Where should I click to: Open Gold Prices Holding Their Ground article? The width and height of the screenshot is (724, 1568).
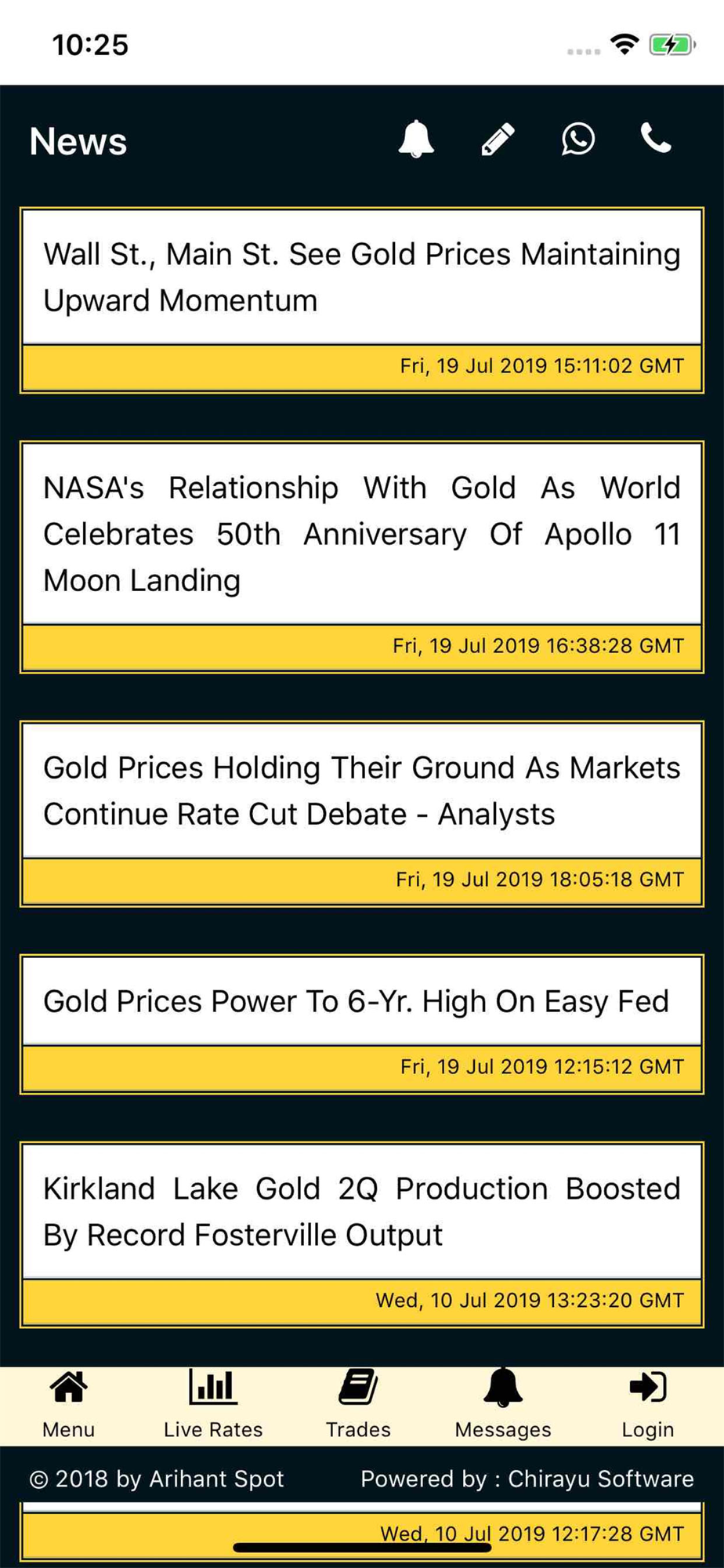click(x=362, y=814)
